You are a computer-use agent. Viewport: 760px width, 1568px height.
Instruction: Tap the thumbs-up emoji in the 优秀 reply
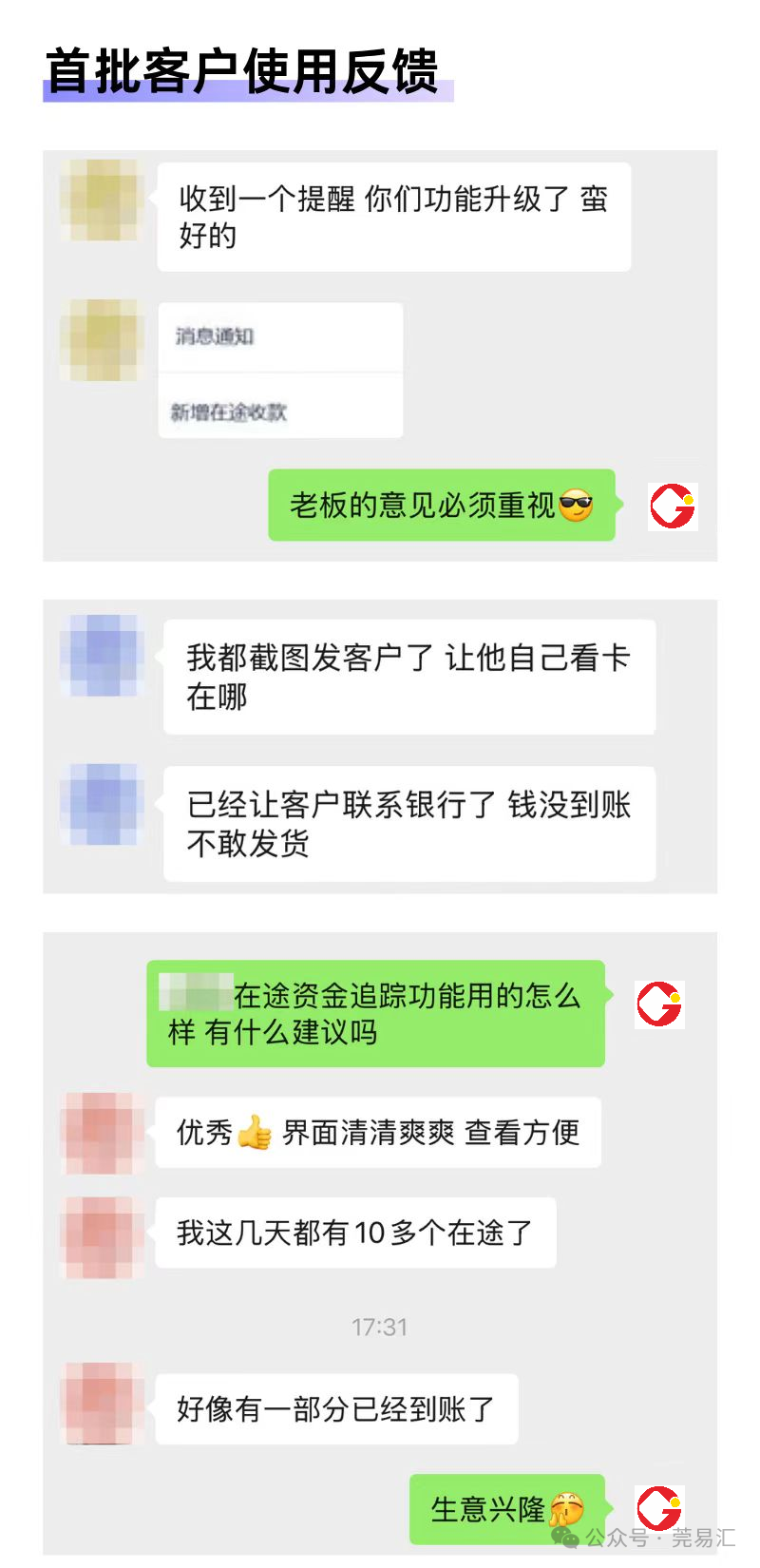coord(255,1132)
